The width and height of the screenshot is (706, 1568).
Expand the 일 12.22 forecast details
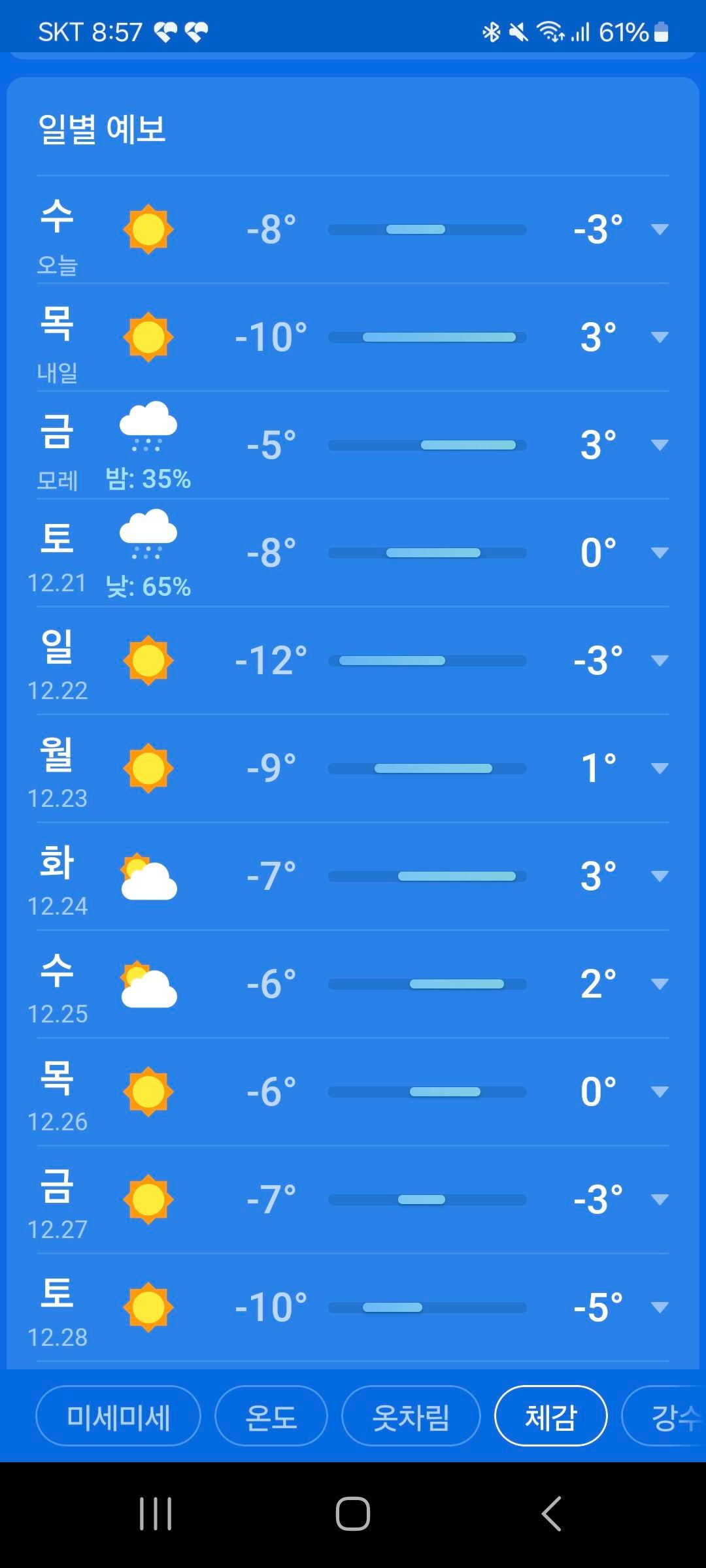660,661
